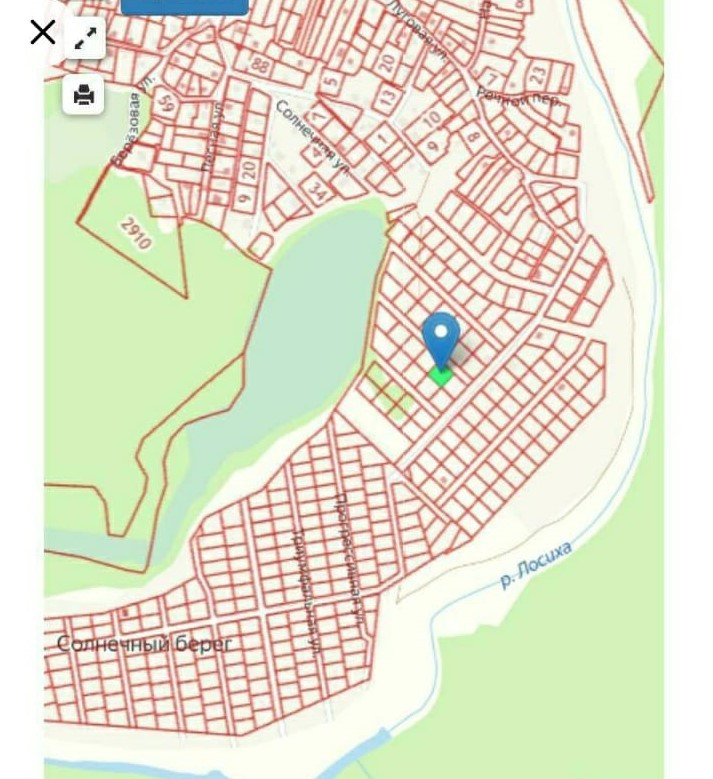Print the map
713x779 pixels.
click(83, 94)
